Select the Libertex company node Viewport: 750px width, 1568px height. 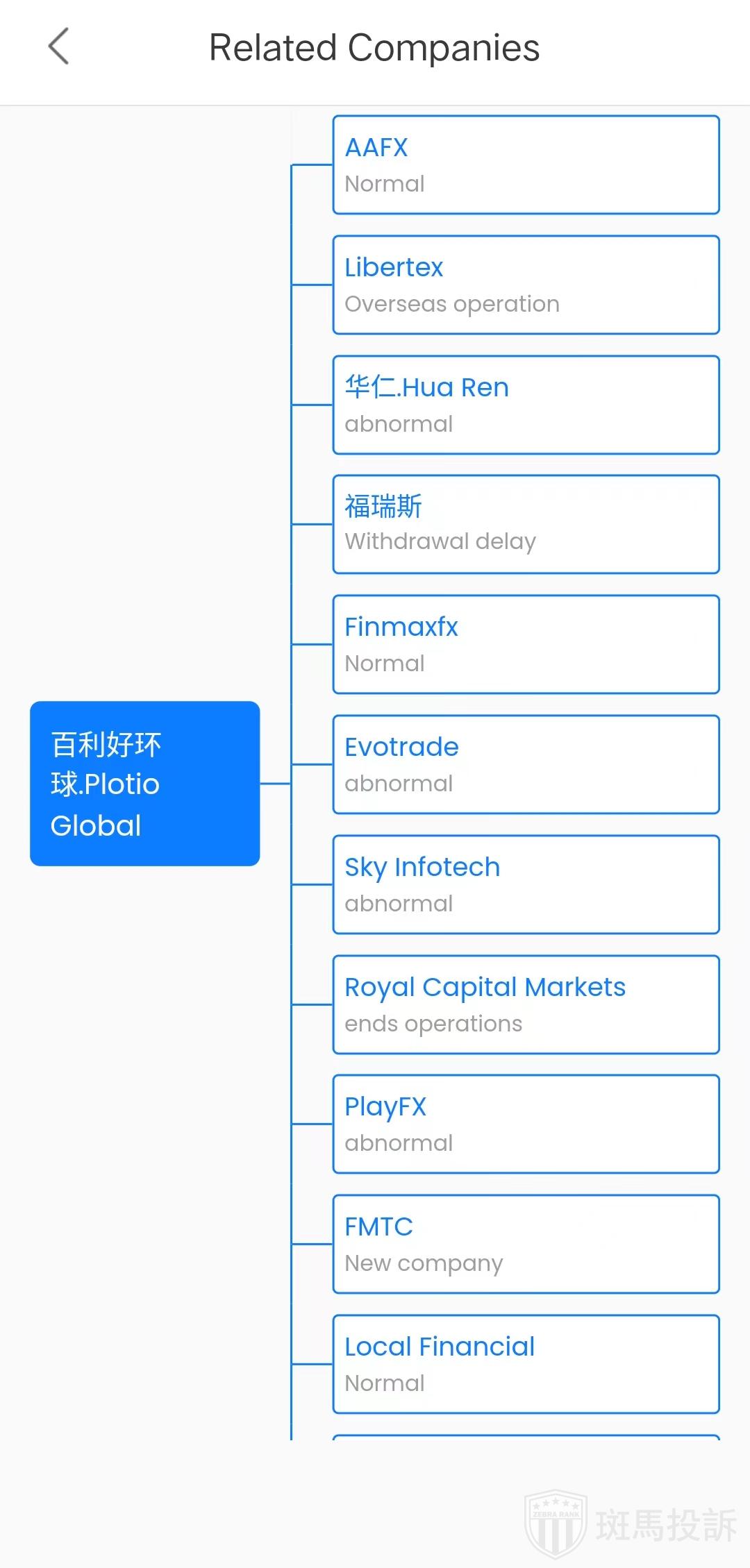526,285
